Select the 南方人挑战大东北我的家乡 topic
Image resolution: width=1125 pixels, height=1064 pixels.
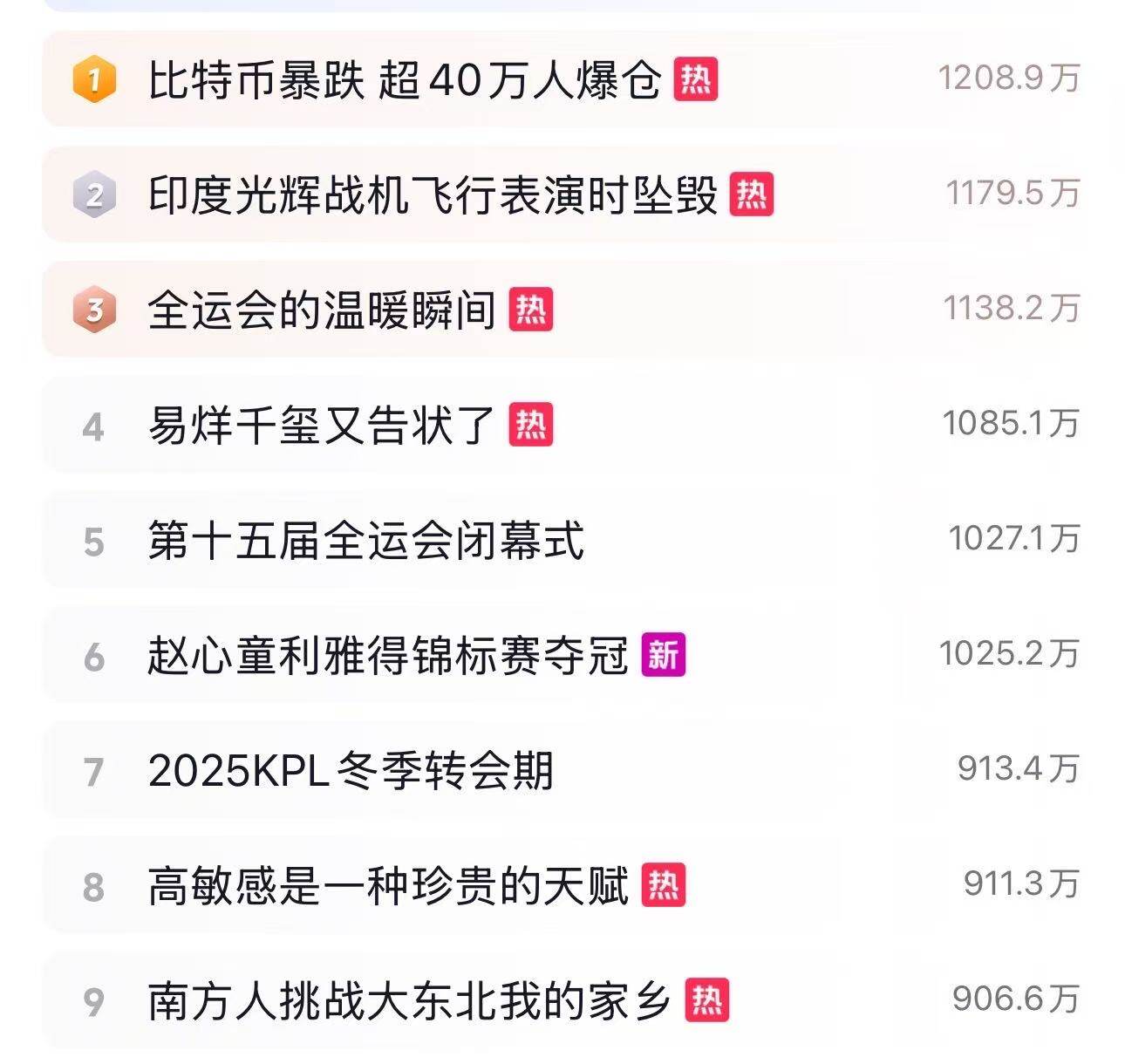point(410,1001)
